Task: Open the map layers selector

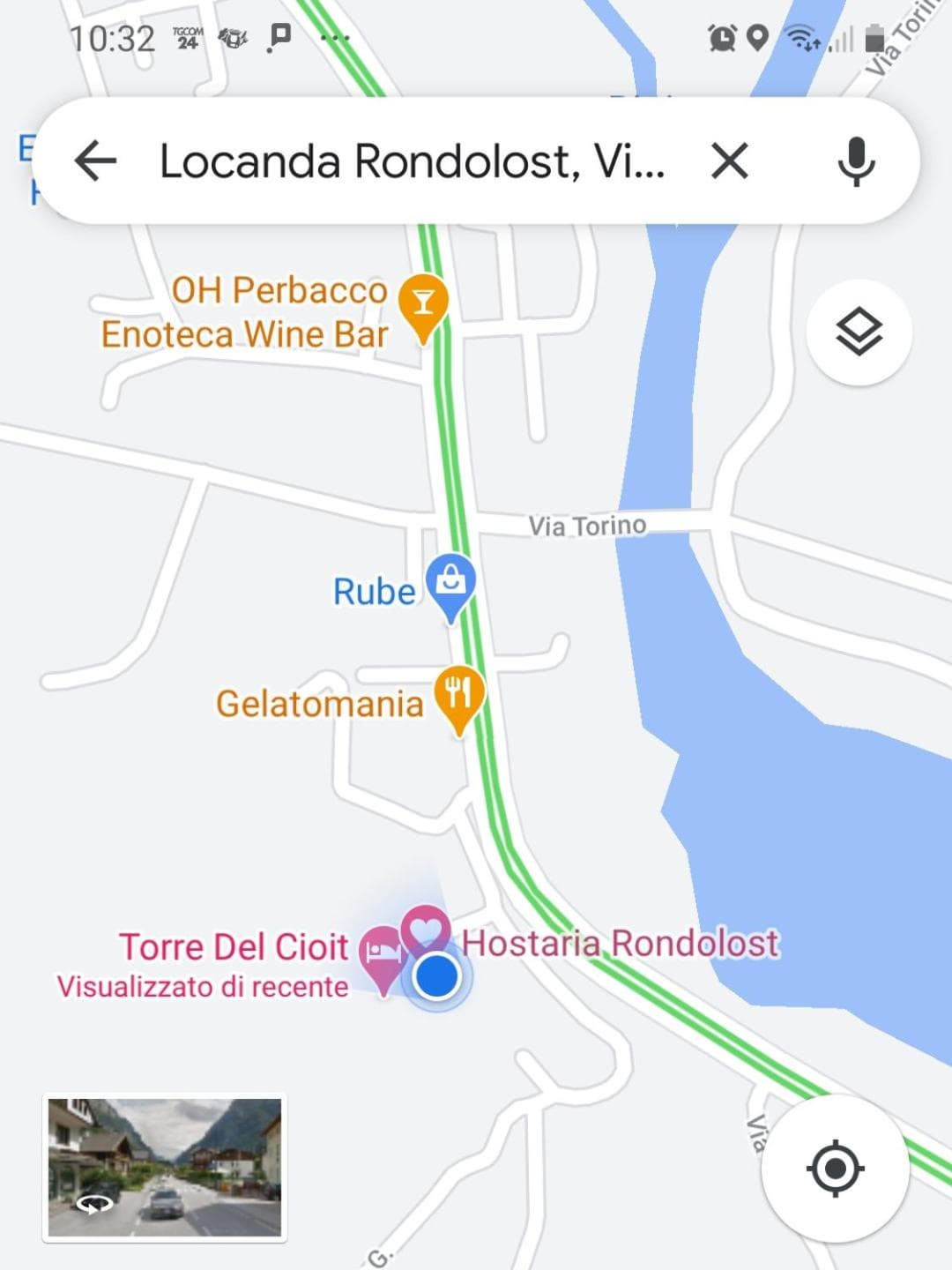Action: (x=859, y=332)
